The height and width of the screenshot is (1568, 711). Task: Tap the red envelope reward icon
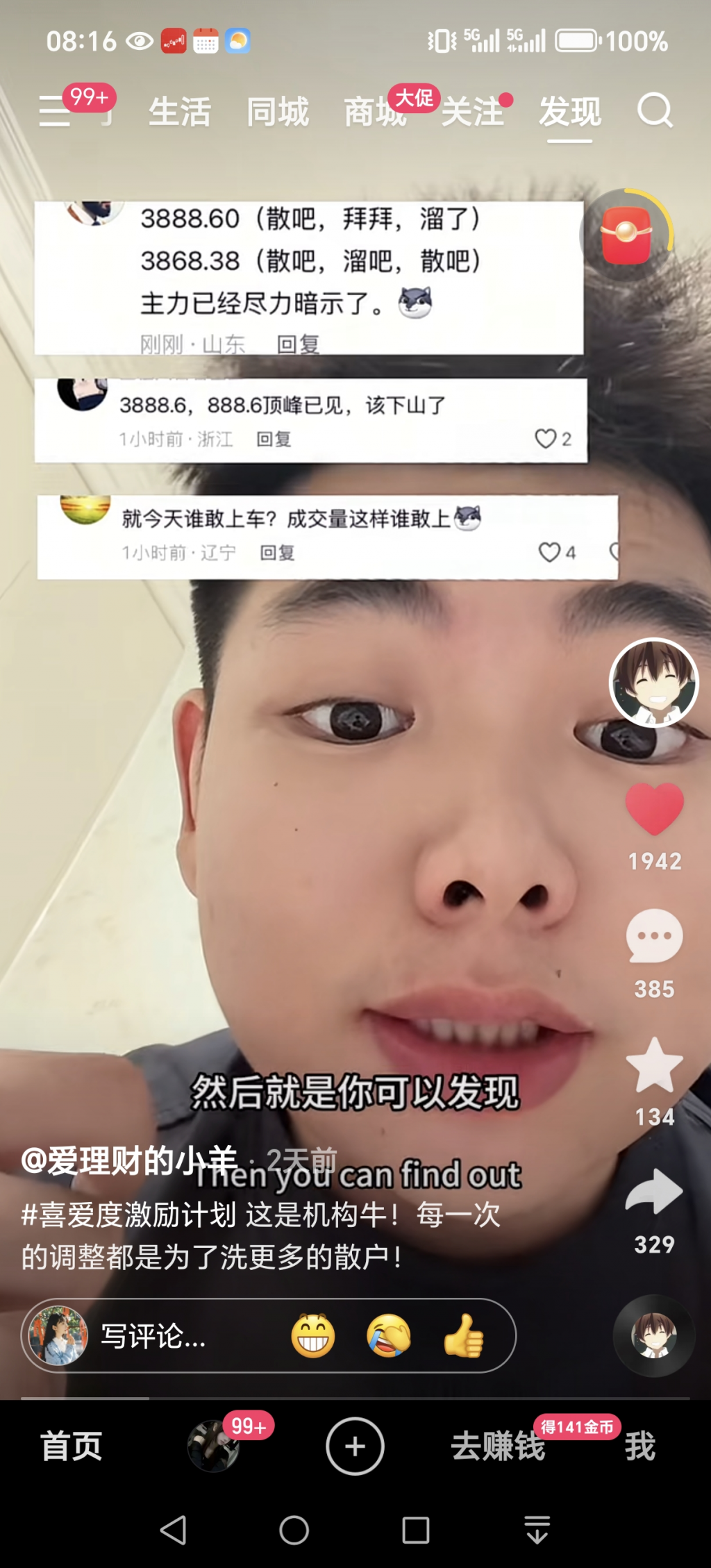(x=626, y=236)
